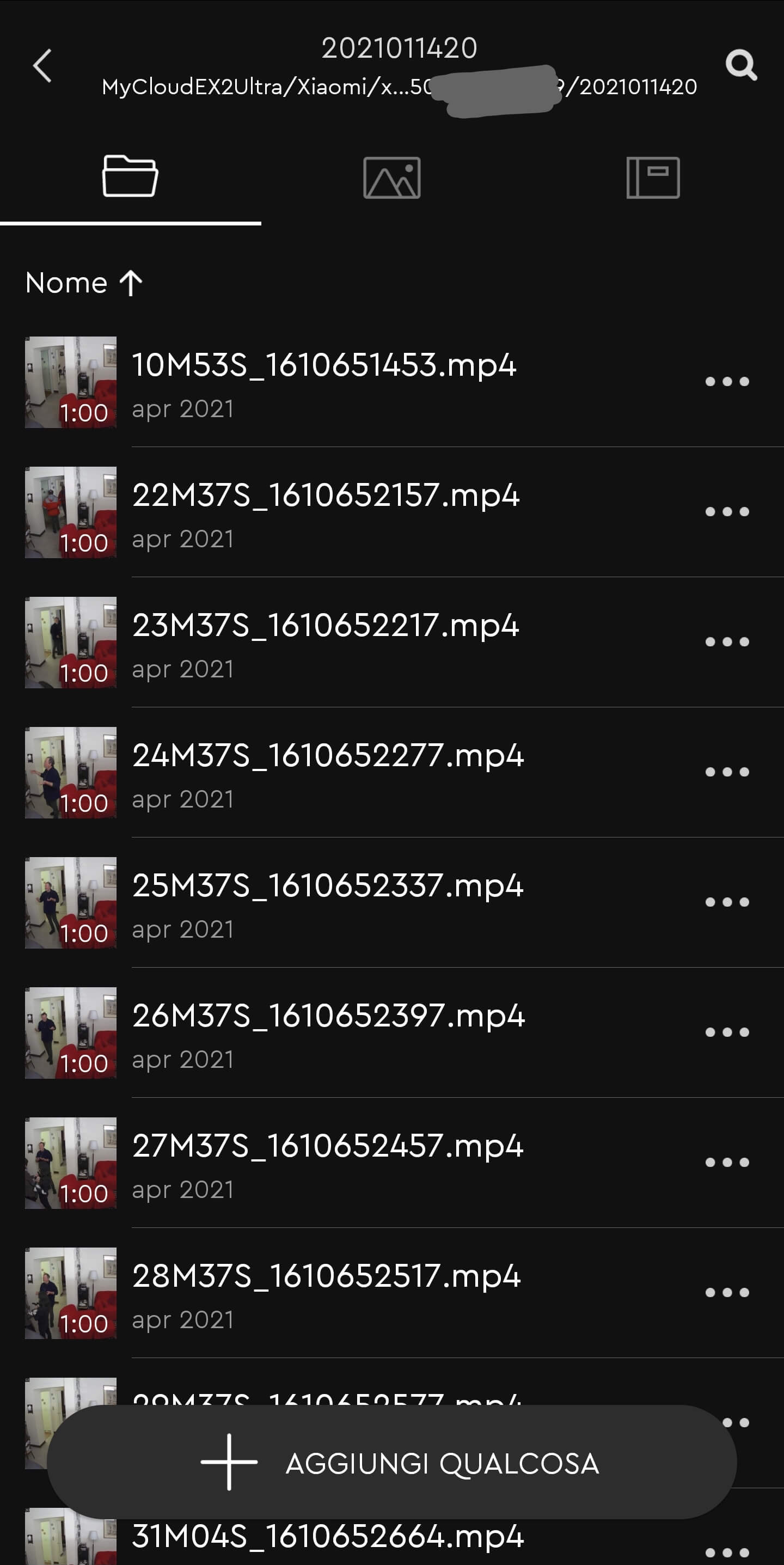Go back to the previous folder
784x1565 pixels.
pyautogui.click(x=42, y=65)
